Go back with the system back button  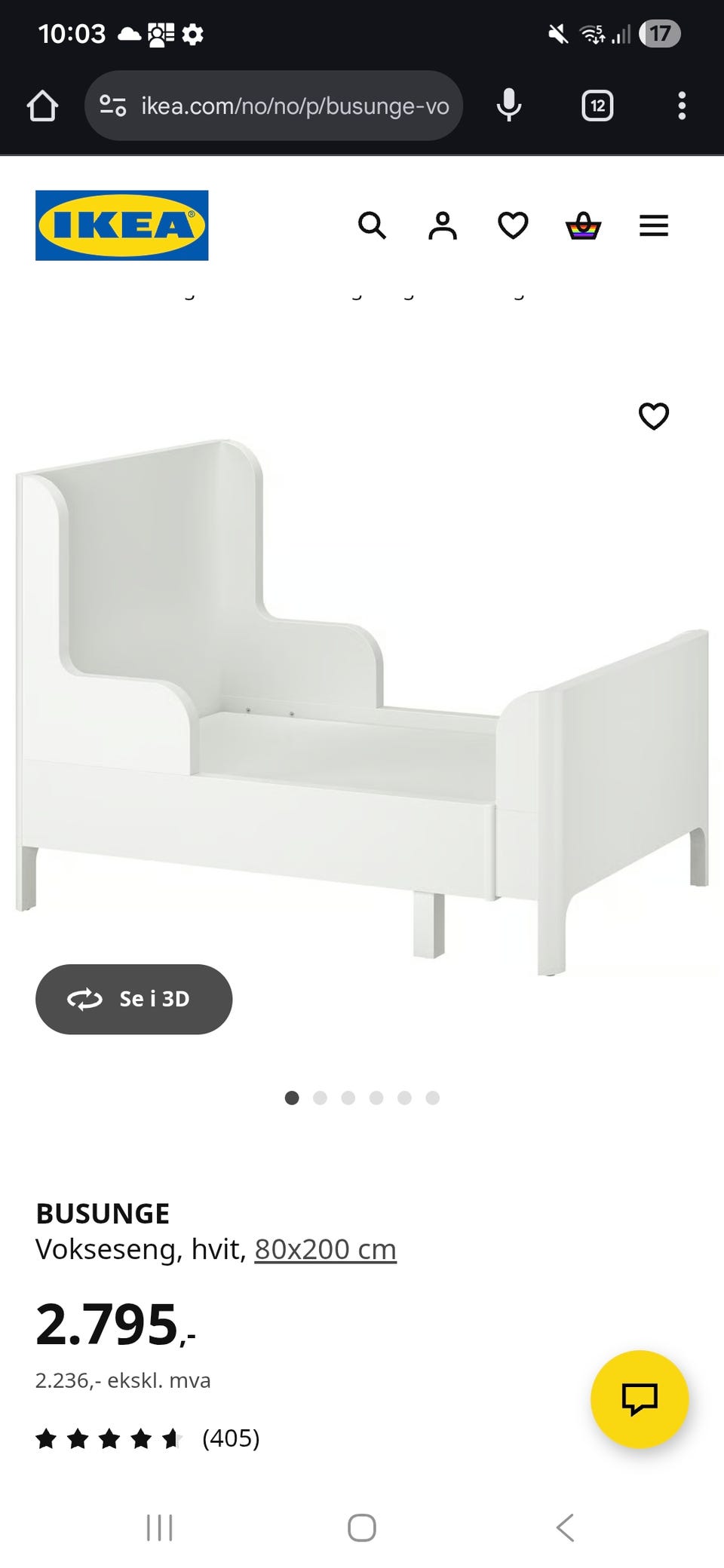(x=564, y=1528)
